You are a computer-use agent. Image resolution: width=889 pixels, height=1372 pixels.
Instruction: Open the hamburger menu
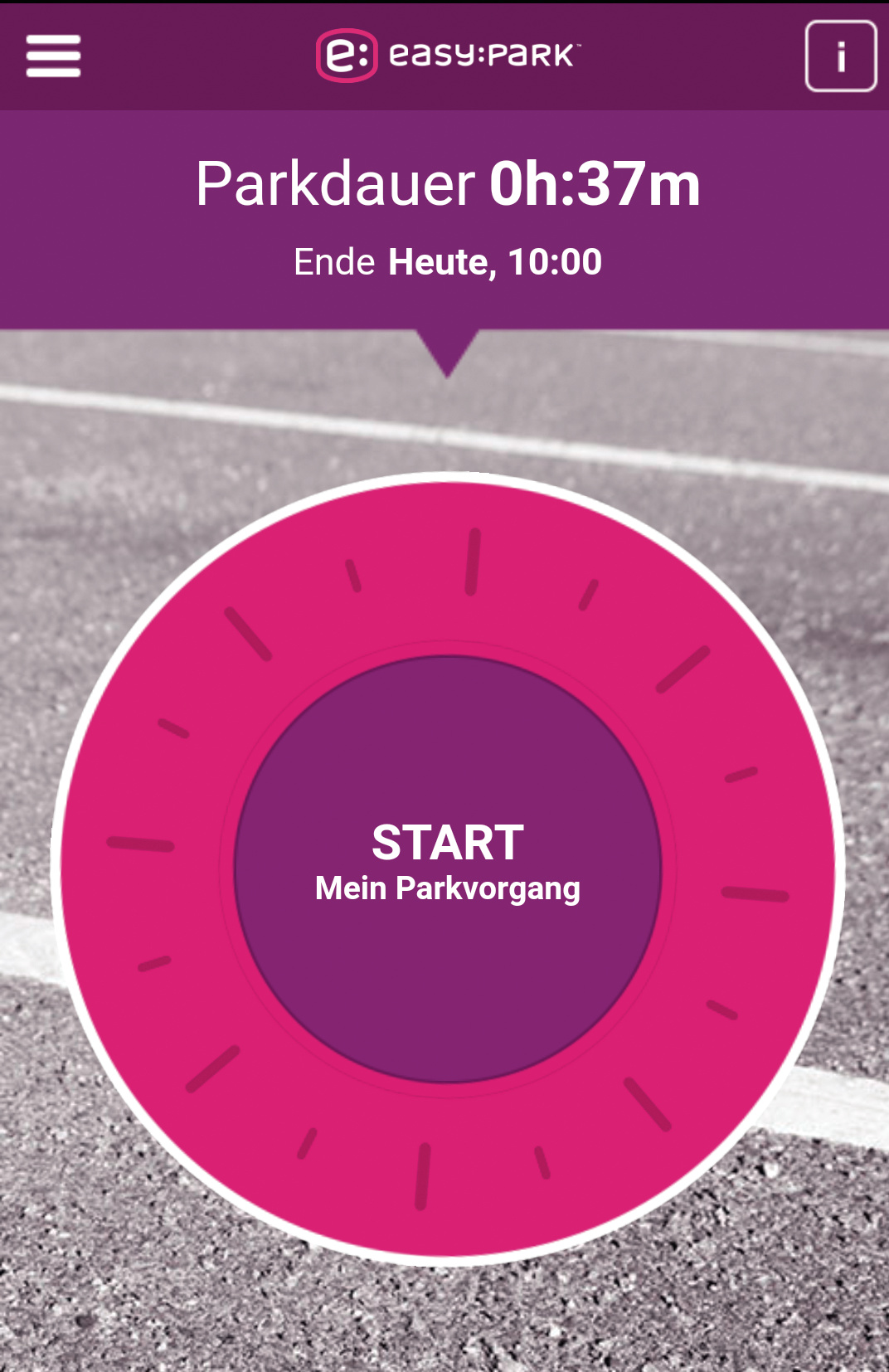pyautogui.click(x=53, y=56)
